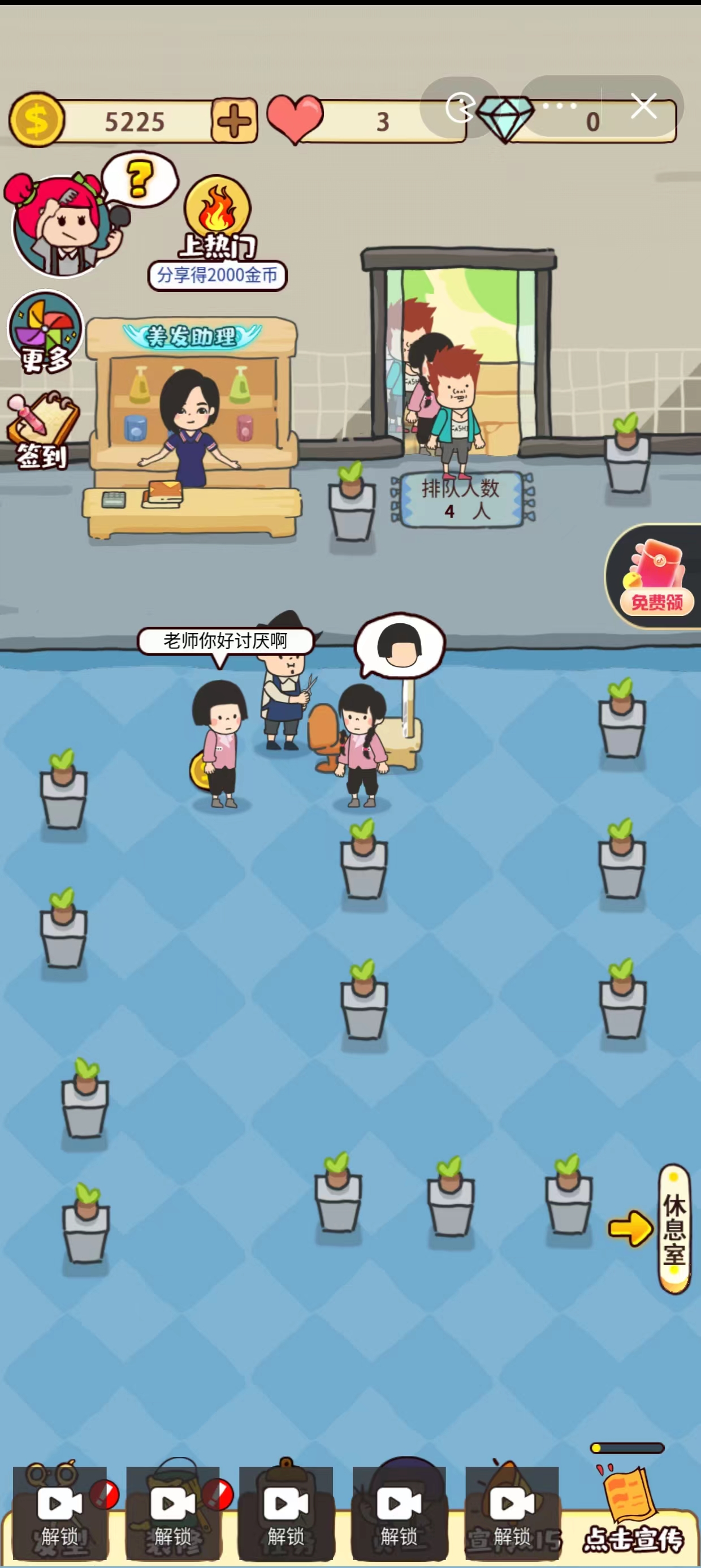Screen dimensions: 701x1568
Task: Tap 分享得2000金币 share button
Action: click(217, 275)
